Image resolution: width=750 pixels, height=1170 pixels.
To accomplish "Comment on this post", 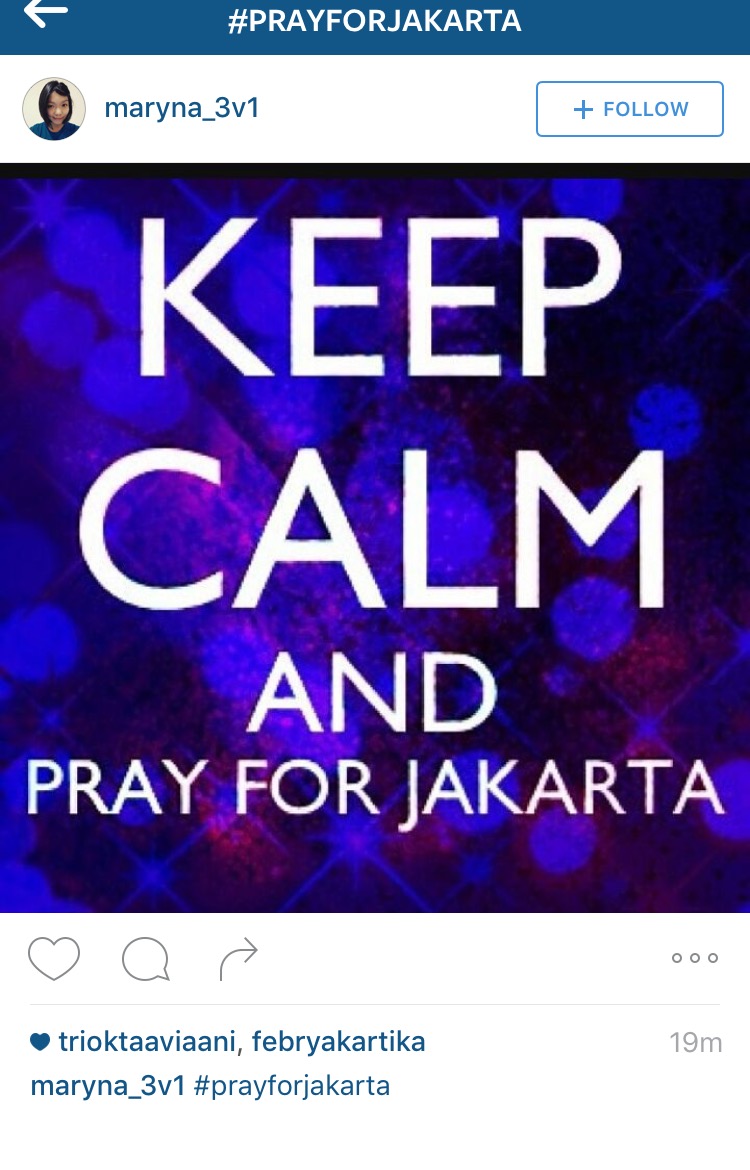I will 145,959.
